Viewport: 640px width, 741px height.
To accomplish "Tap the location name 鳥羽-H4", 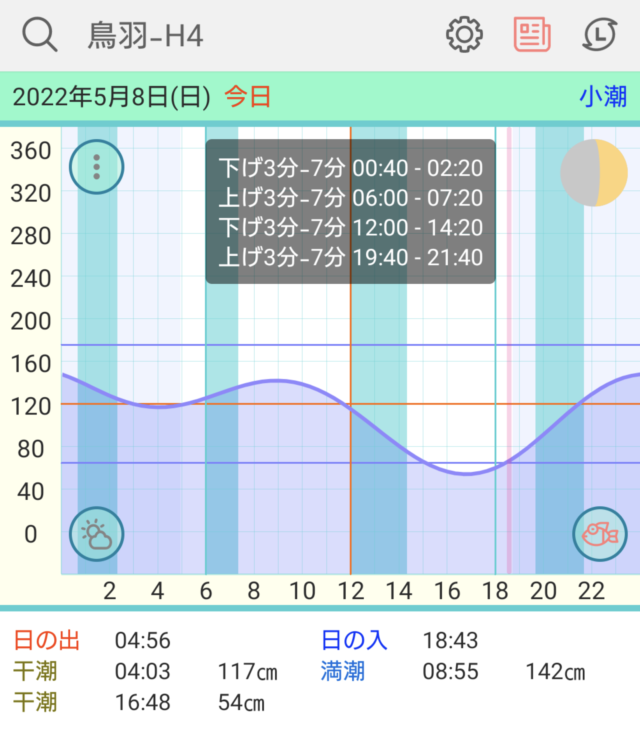I will coord(147,36).
